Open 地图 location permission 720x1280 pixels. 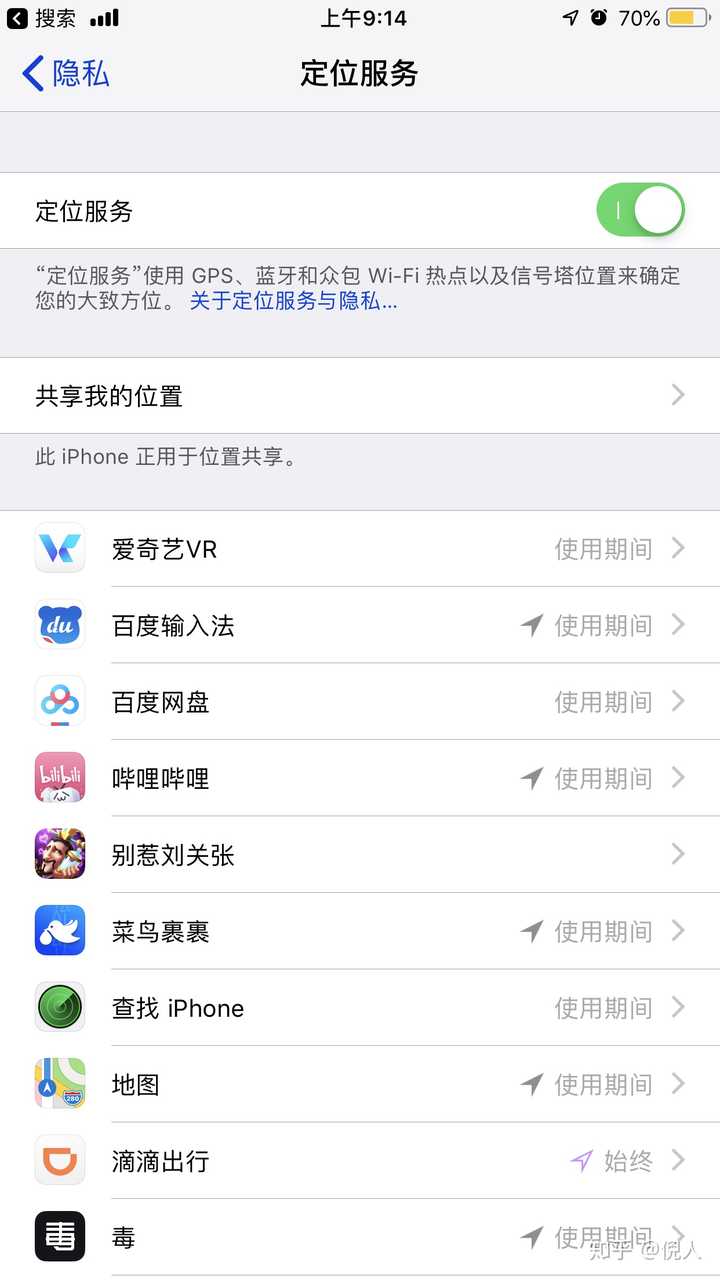pos(360,1084)
